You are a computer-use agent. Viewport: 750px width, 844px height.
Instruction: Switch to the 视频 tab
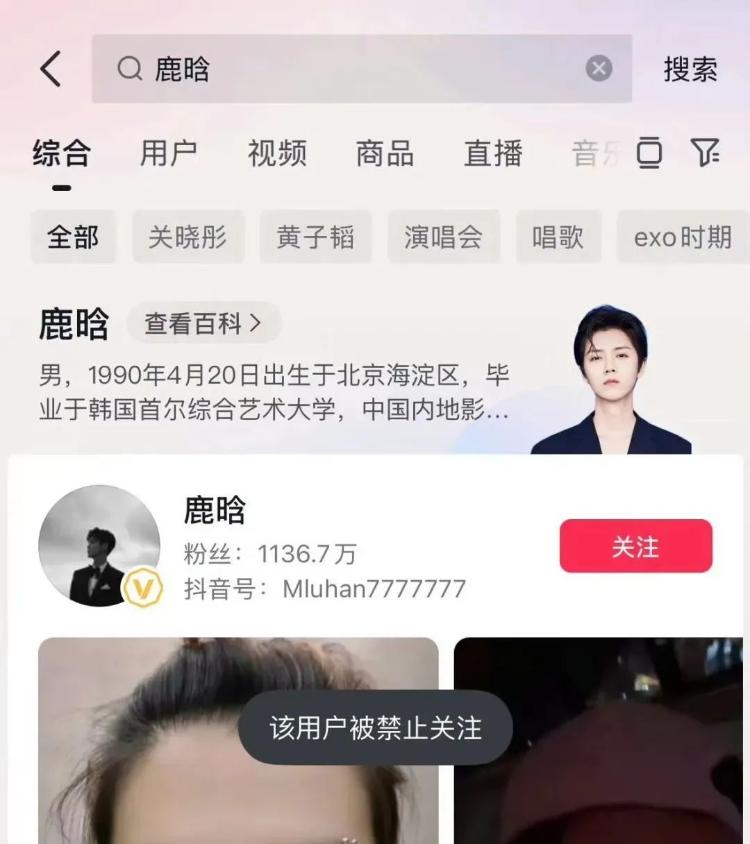pyautogui.click(x=277, y=153)
